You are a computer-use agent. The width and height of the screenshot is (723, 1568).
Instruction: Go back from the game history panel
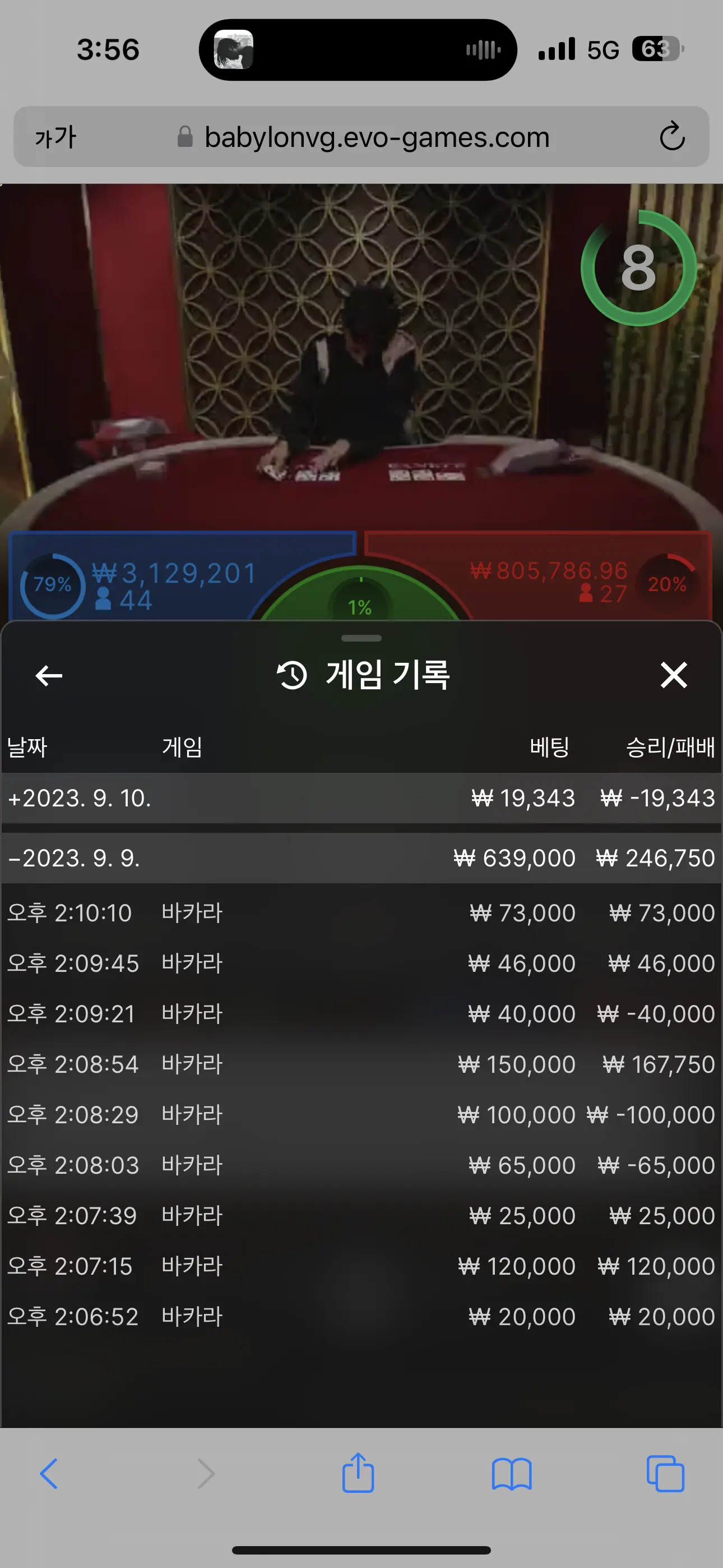point(49,675)
